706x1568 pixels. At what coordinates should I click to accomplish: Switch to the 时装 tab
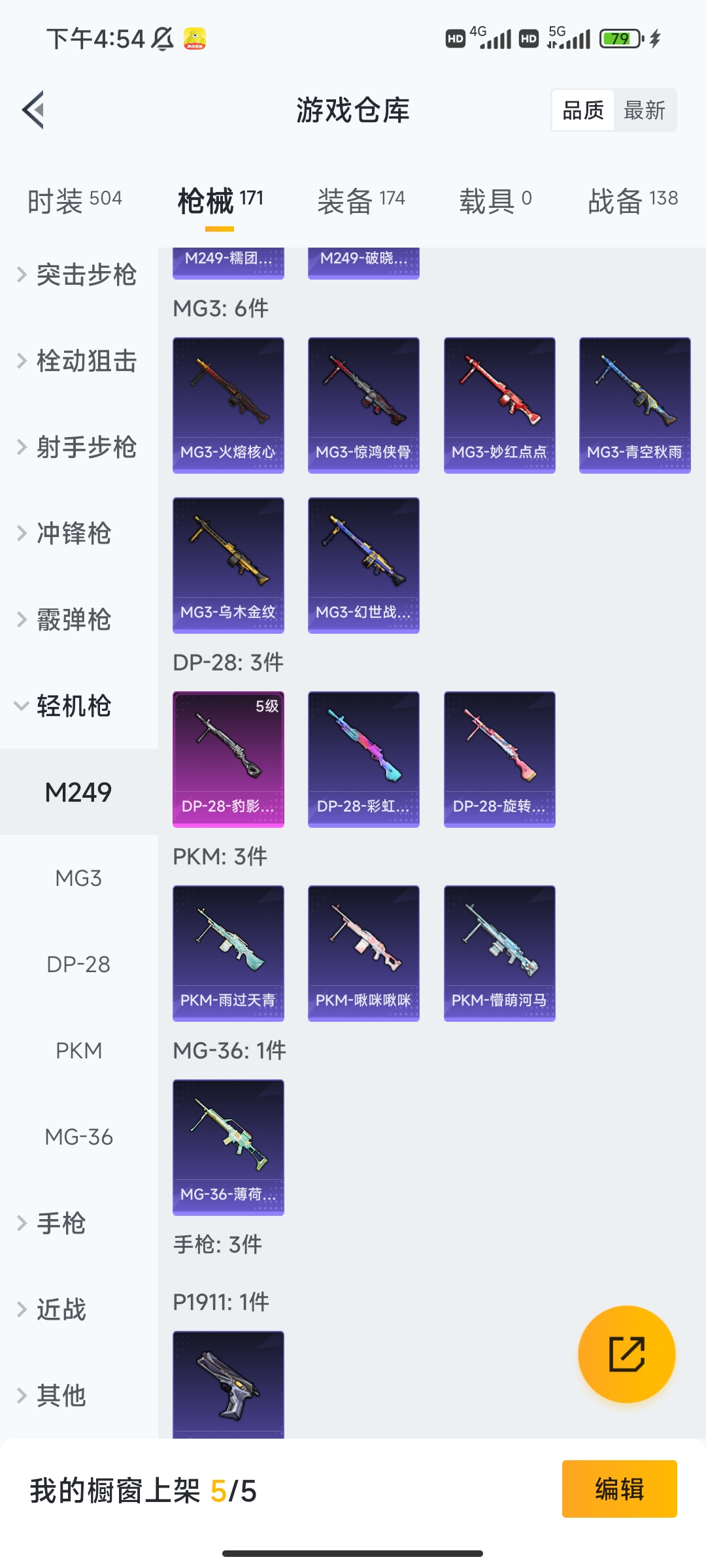(x=75, y=201)
